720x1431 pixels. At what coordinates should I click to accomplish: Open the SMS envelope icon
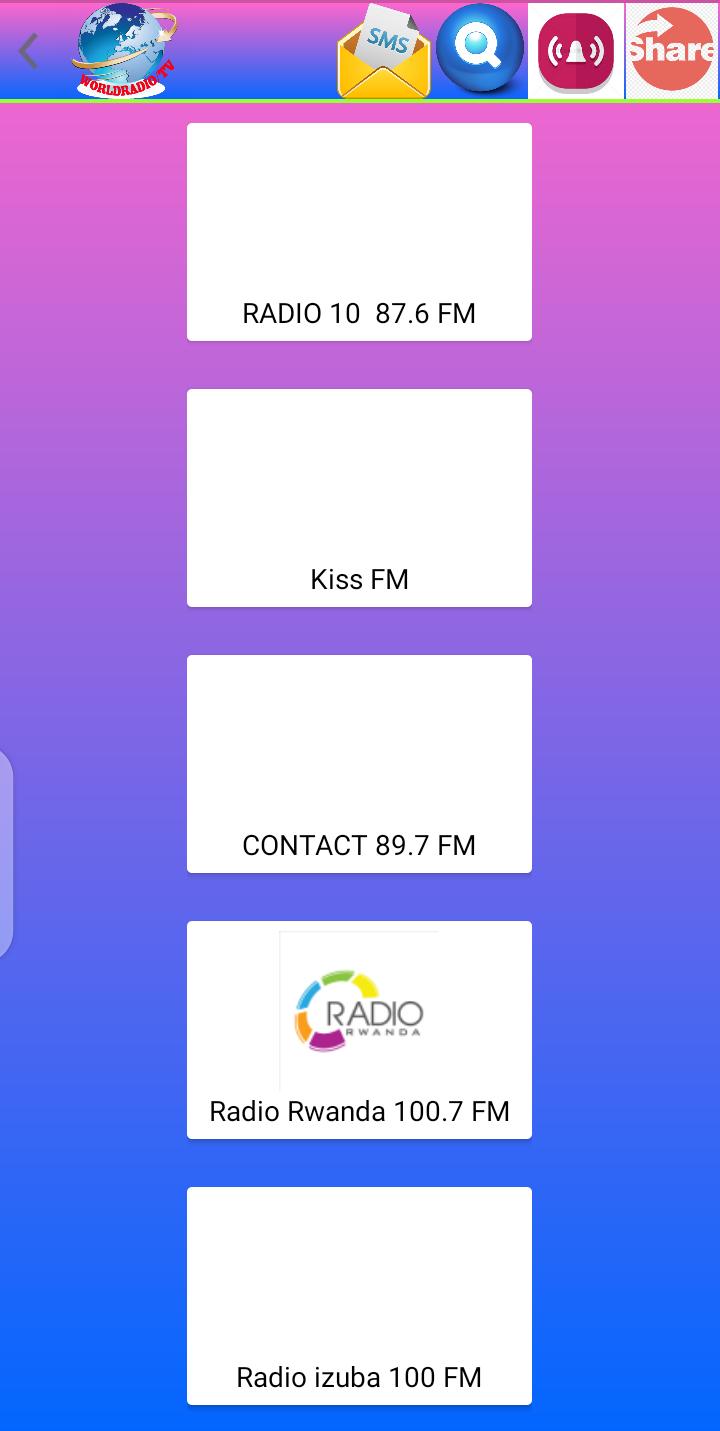pos(384,51)
